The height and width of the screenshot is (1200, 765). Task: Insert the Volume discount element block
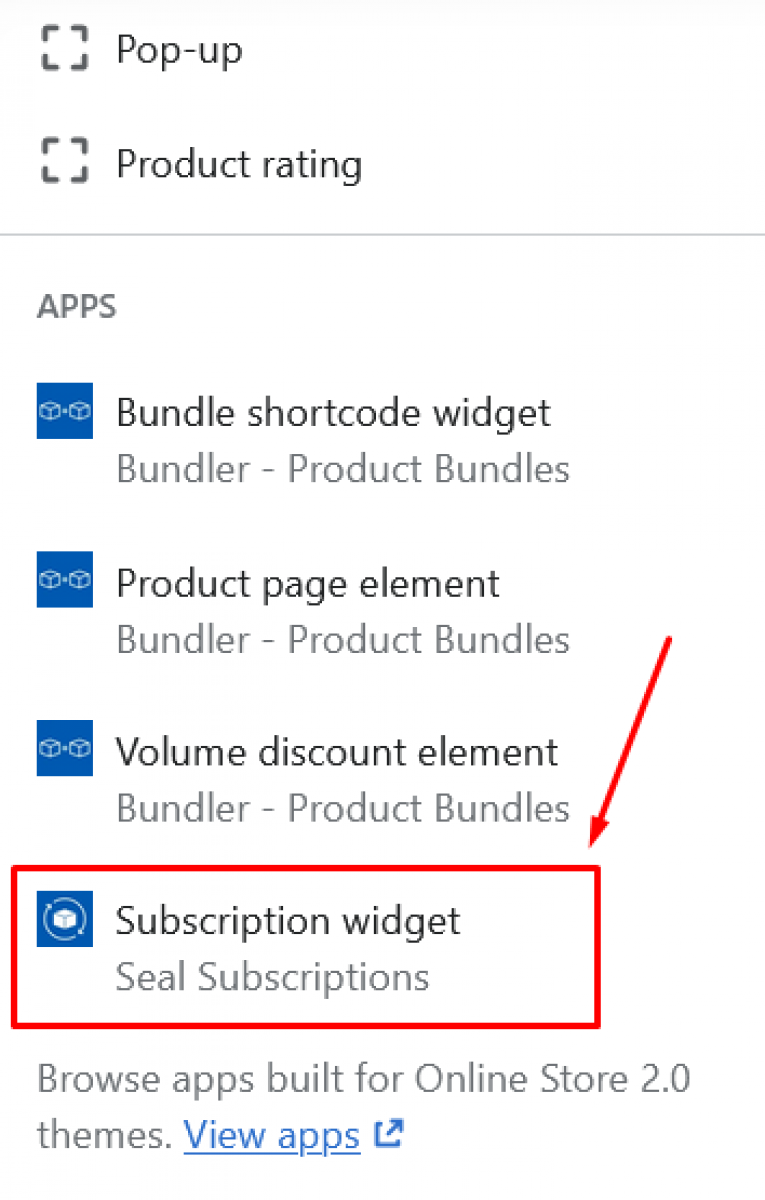point(336,752)
